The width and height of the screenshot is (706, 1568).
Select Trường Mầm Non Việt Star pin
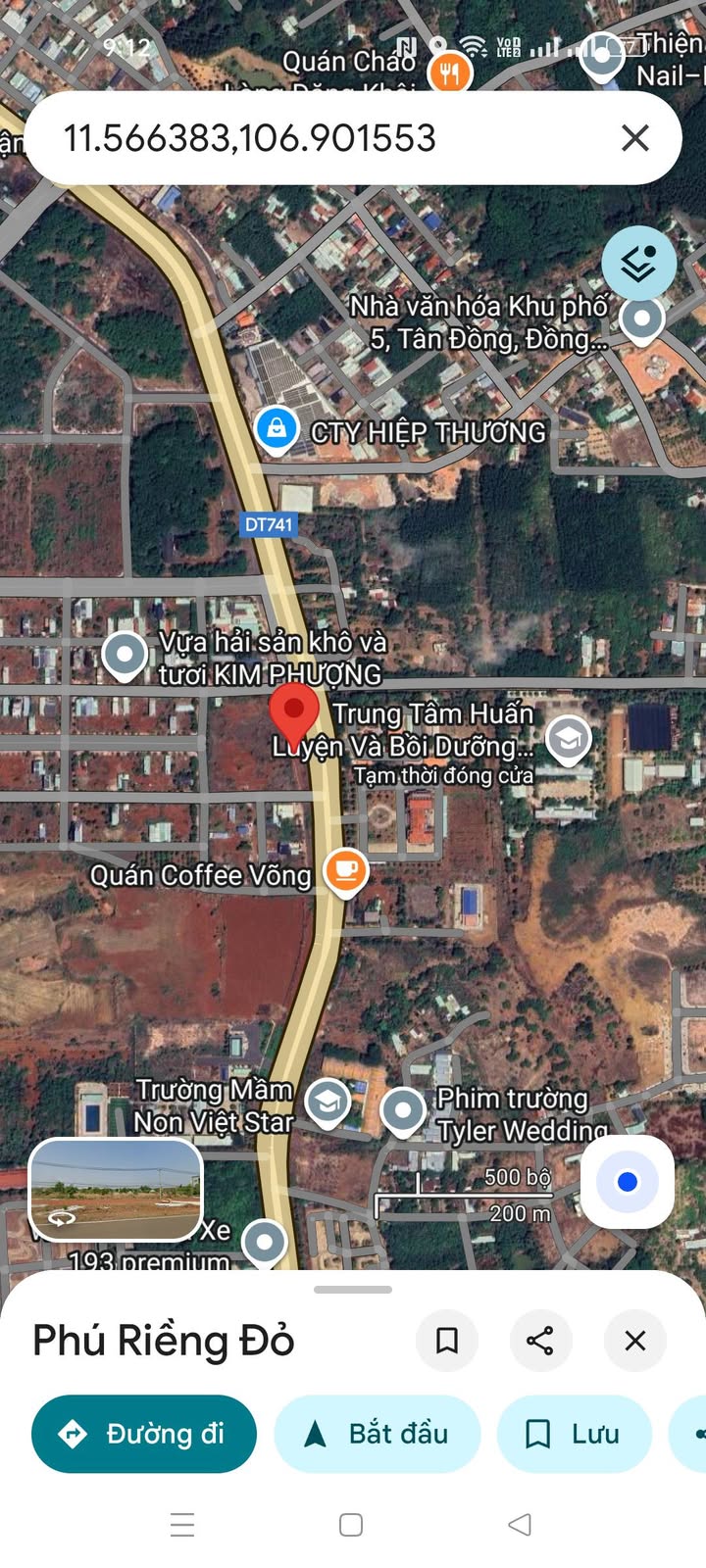pyautogui.click(x=328, y=1102)
